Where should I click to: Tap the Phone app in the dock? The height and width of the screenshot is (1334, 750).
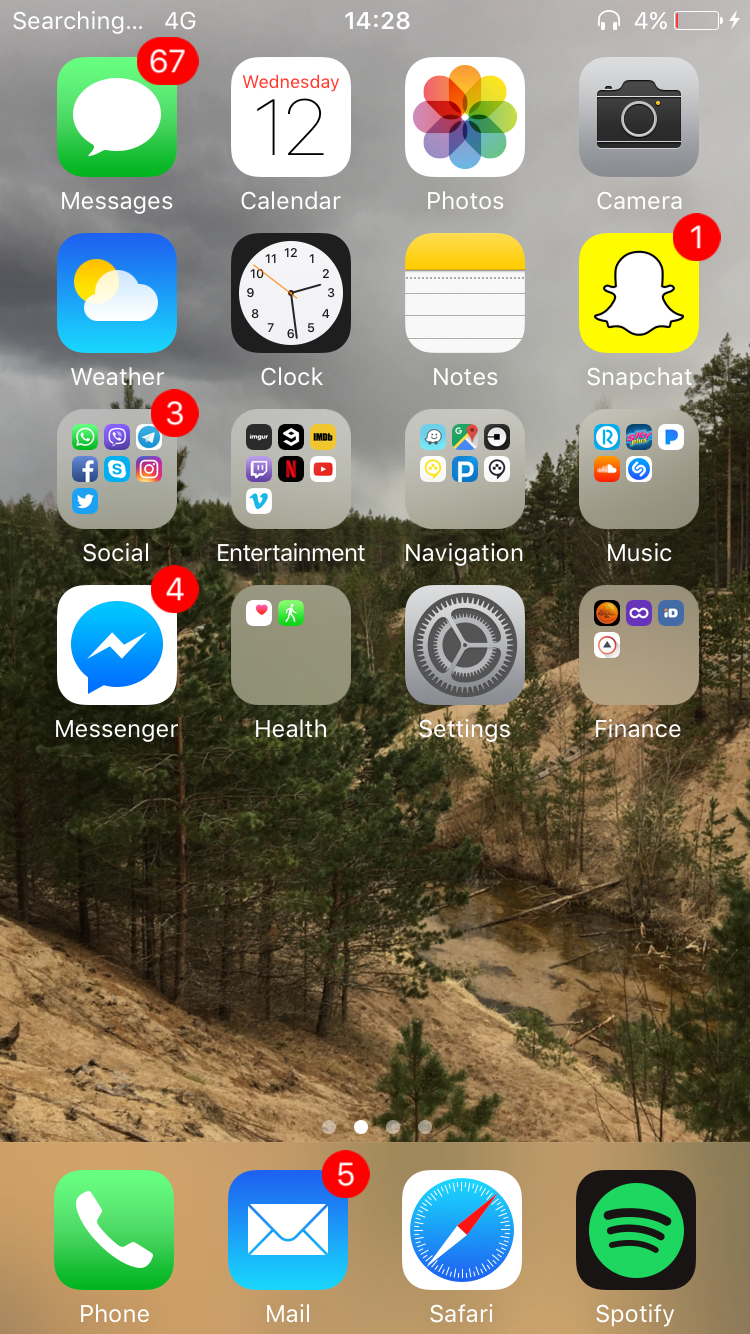pos(114,1230)
